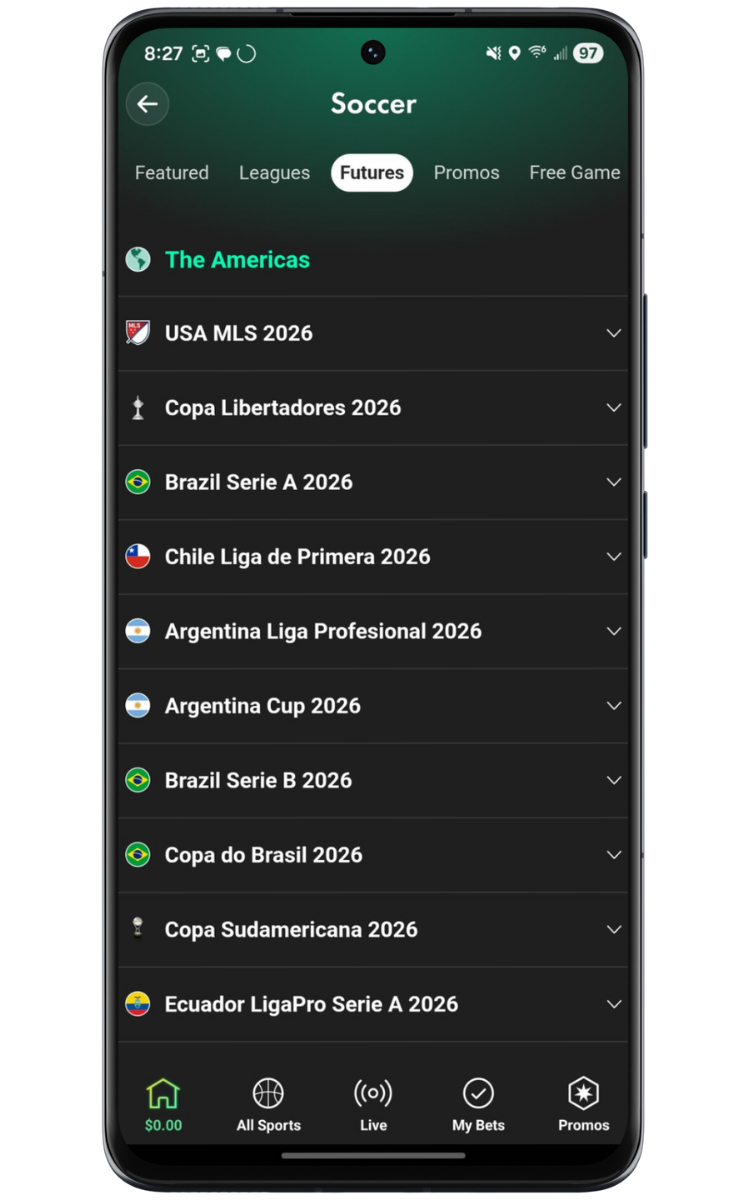Screen dimensions: 750x1200
Task: Switch to the Leagues tab
Action: [274, 172]
